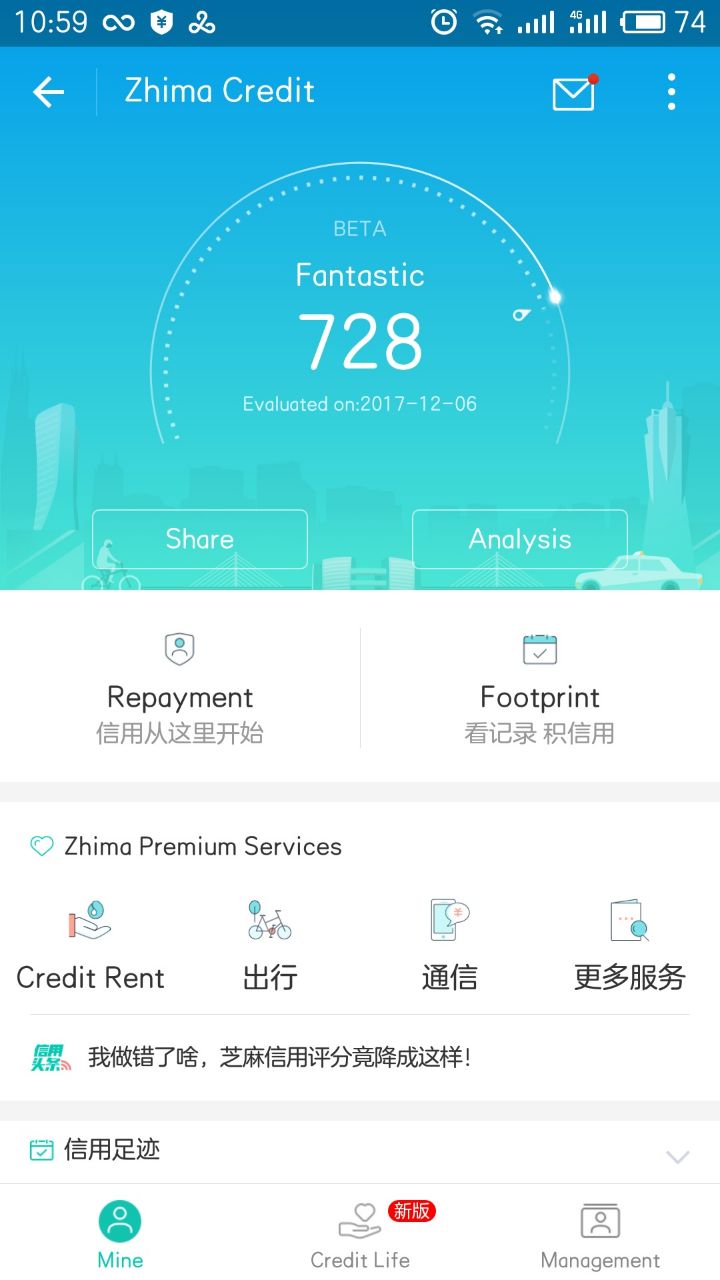The image size is (720, 1280).
Task: Read the 芝麻信用评分 headline article
Action: (x=280, y=1058)
